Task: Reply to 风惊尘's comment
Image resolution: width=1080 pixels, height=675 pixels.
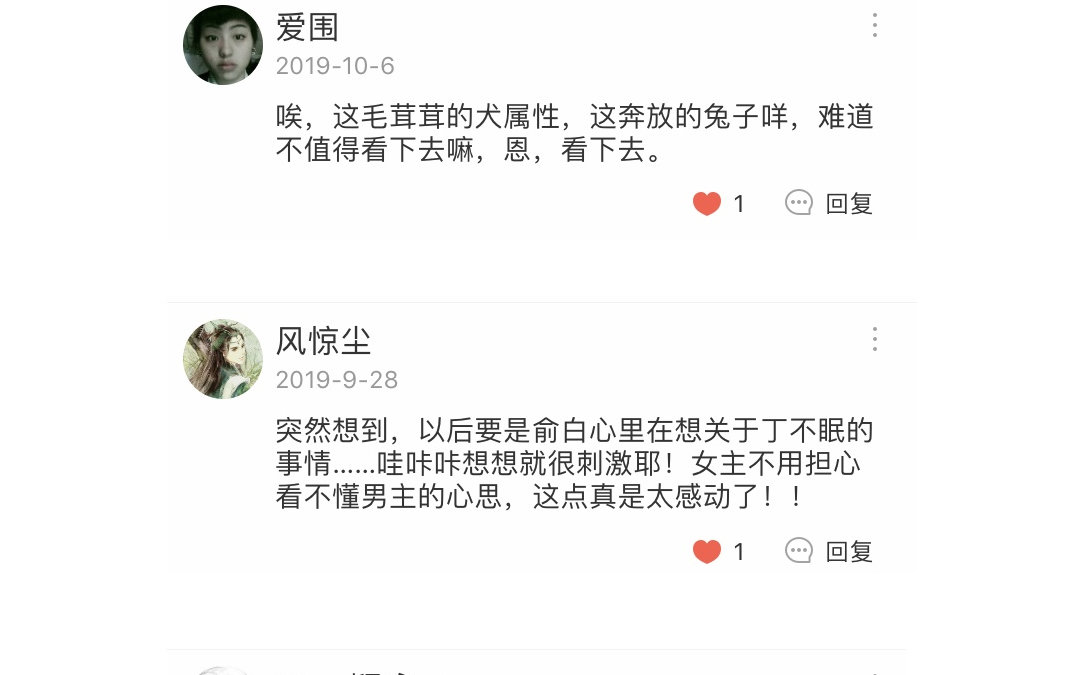Action: [829, 551]
